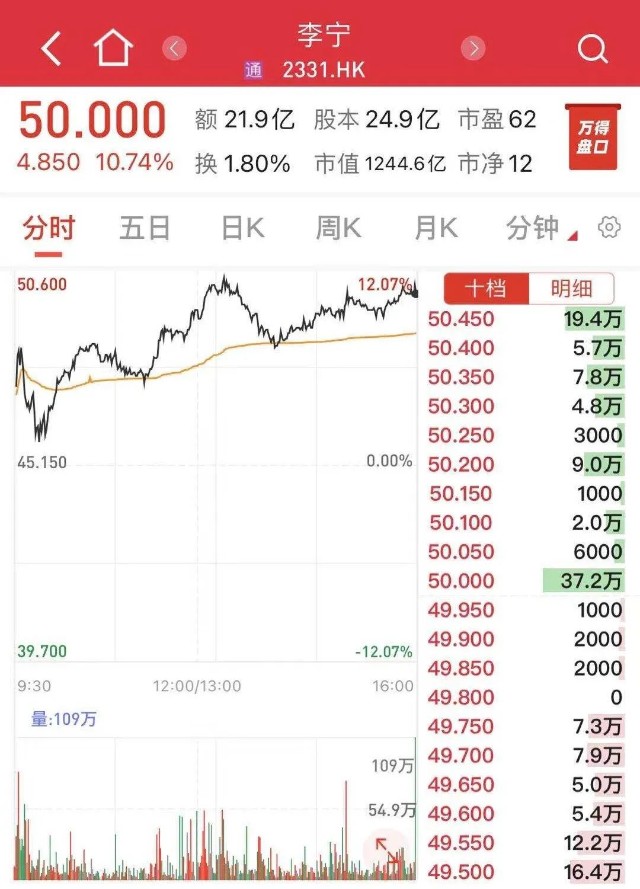Switch to the 日K chart tab
The width and height of the screenshot is (640, 889).
coord(242,228)
